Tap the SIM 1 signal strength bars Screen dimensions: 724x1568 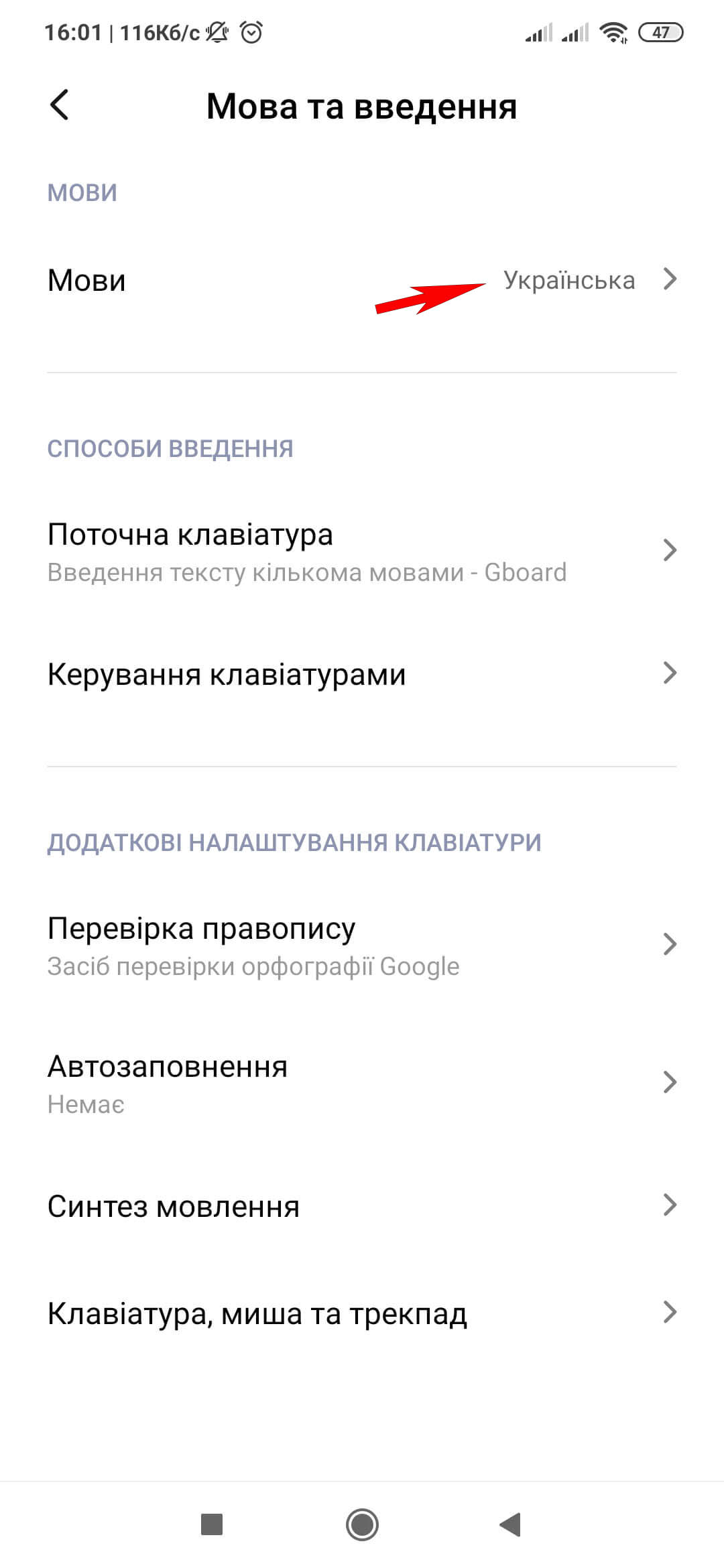coord(538,31)
